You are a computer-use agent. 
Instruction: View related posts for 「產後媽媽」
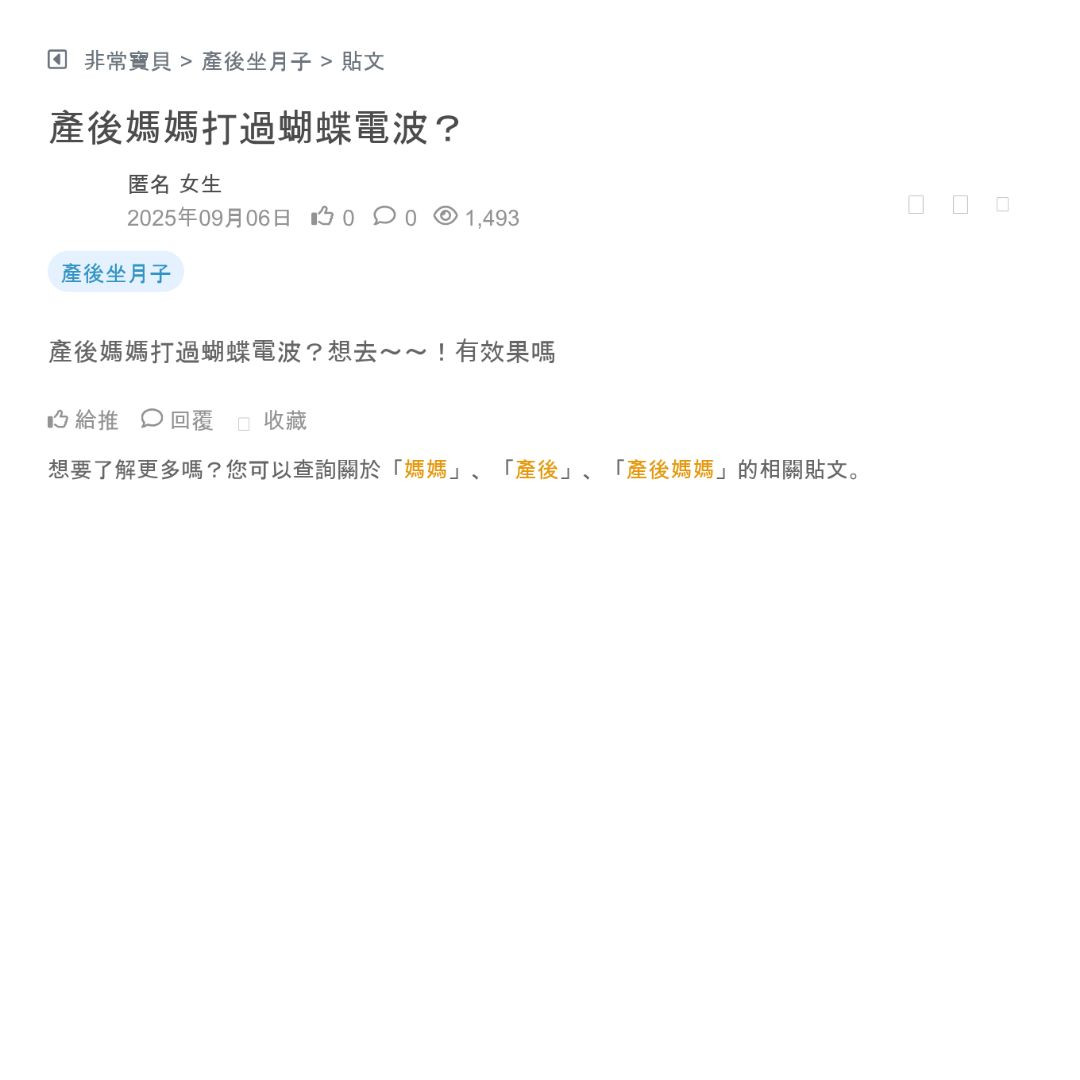(x=670, y=469)
